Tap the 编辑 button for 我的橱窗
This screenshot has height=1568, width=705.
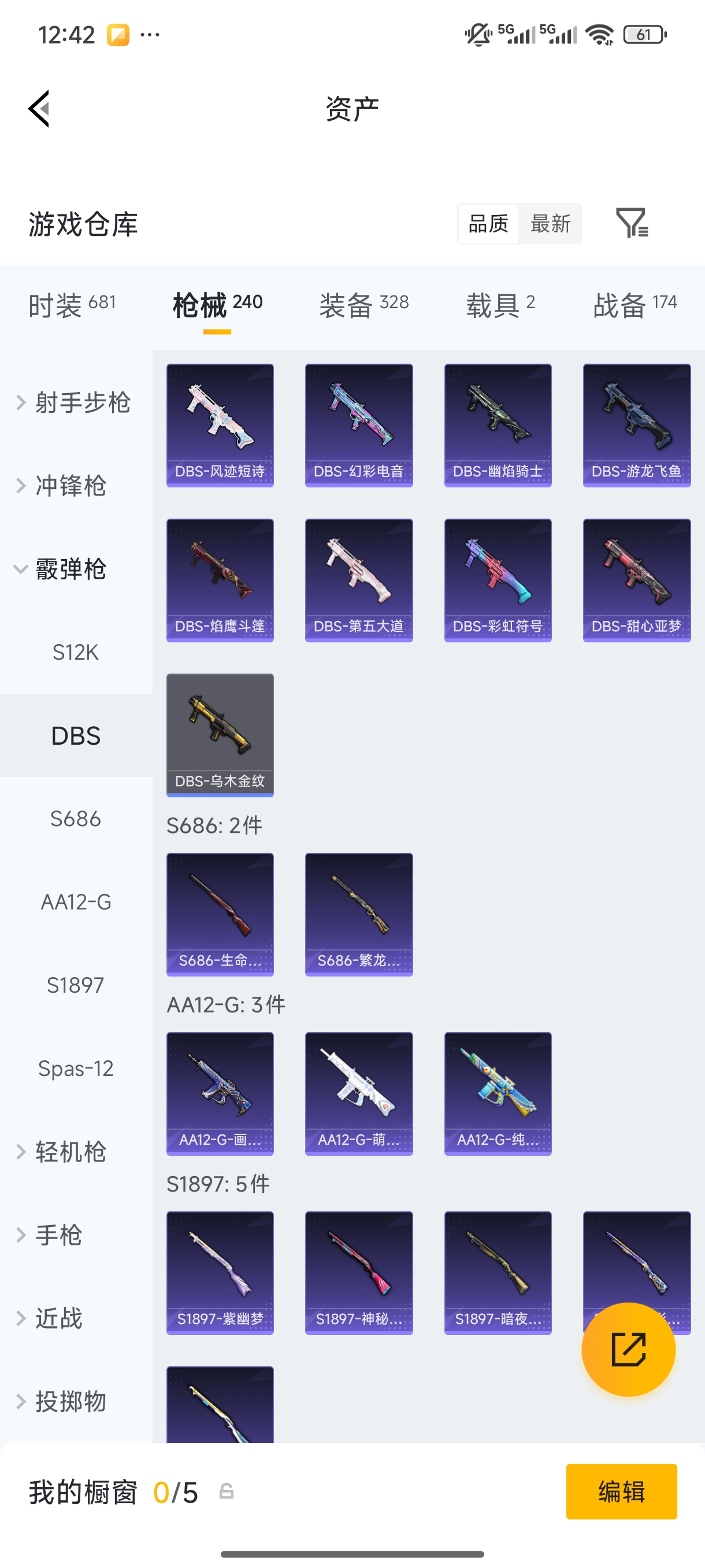coord(621,1491)
